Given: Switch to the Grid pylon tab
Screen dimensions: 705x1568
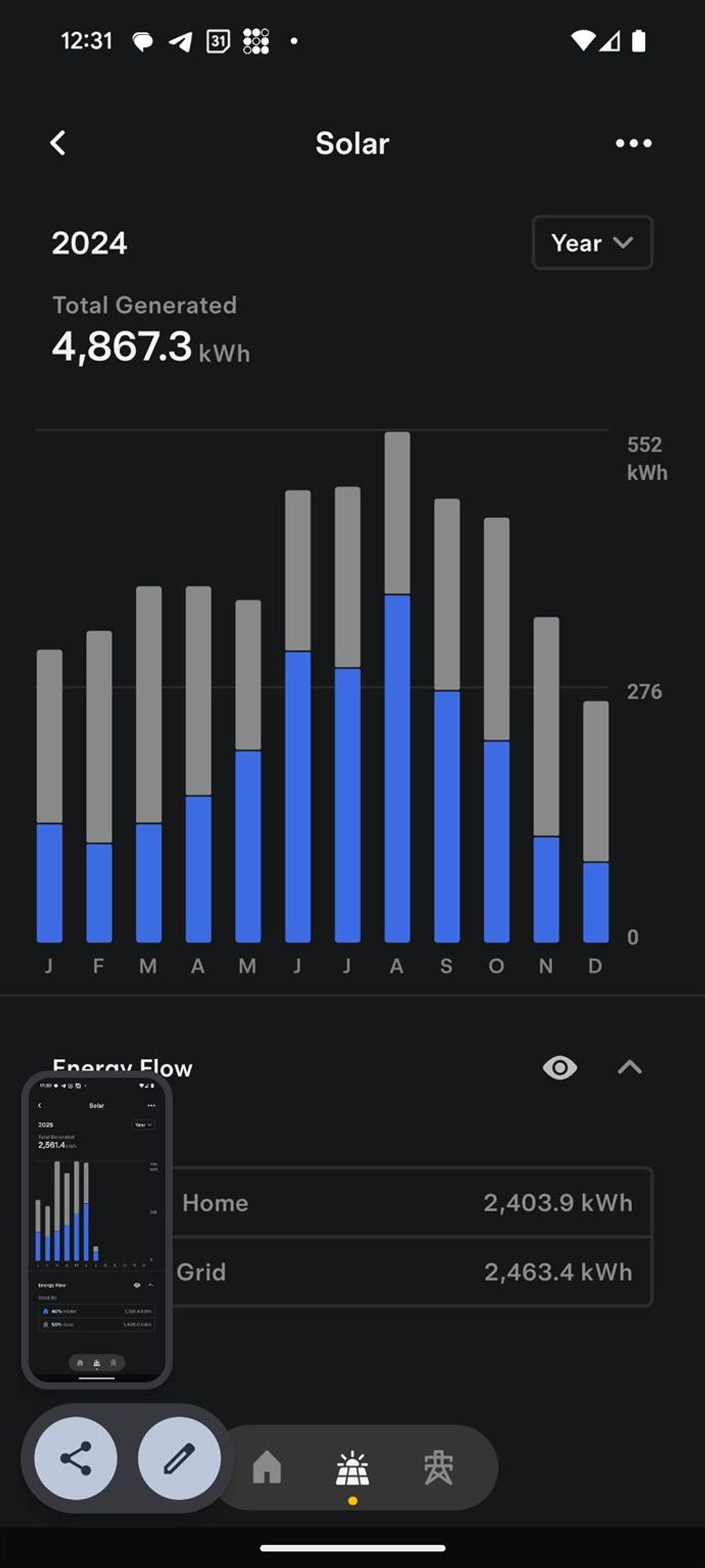Looking at the screenshot, I should click(438, 1467).
